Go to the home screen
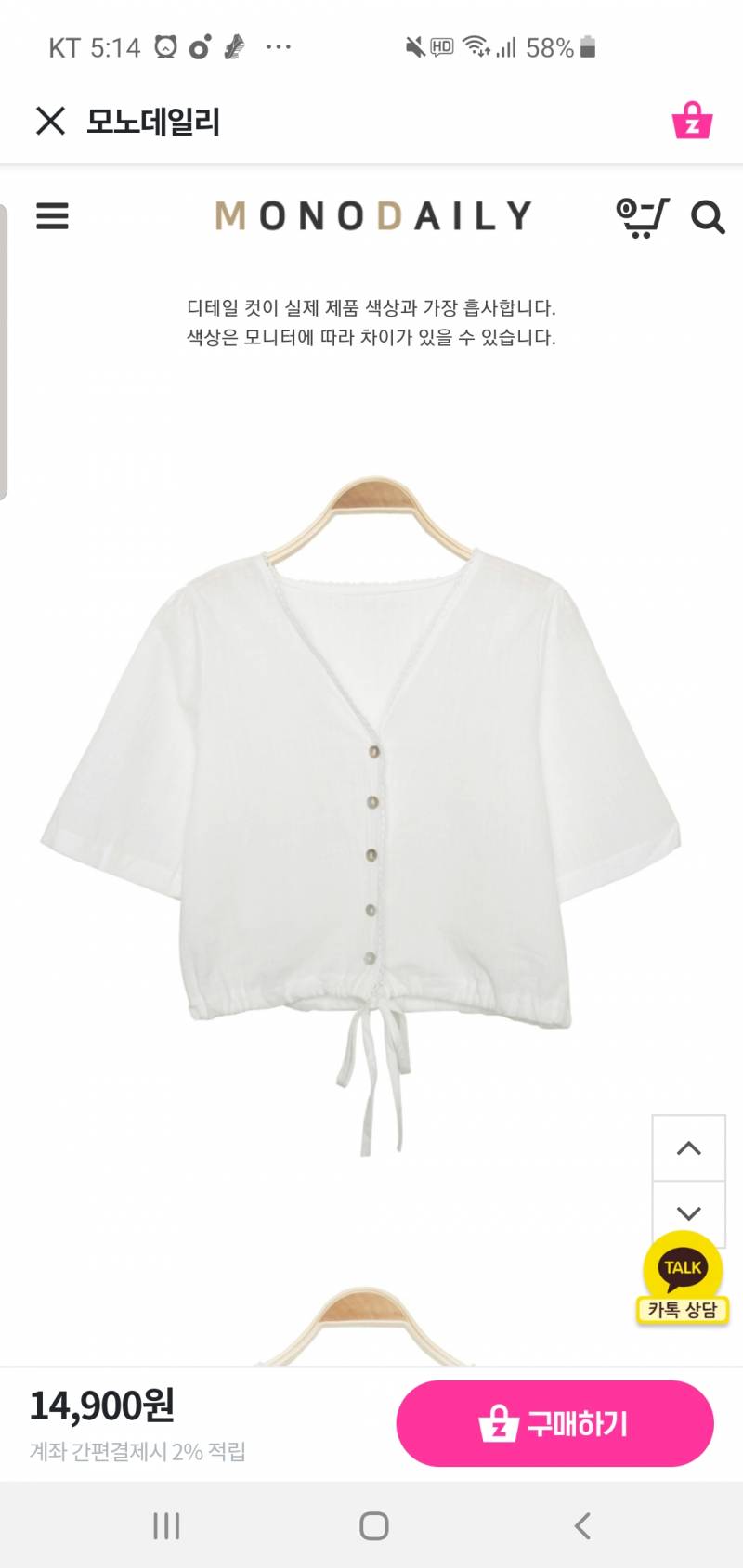Image resolution: width=743 pixels, height=1568 pixels. (373, 1525)
